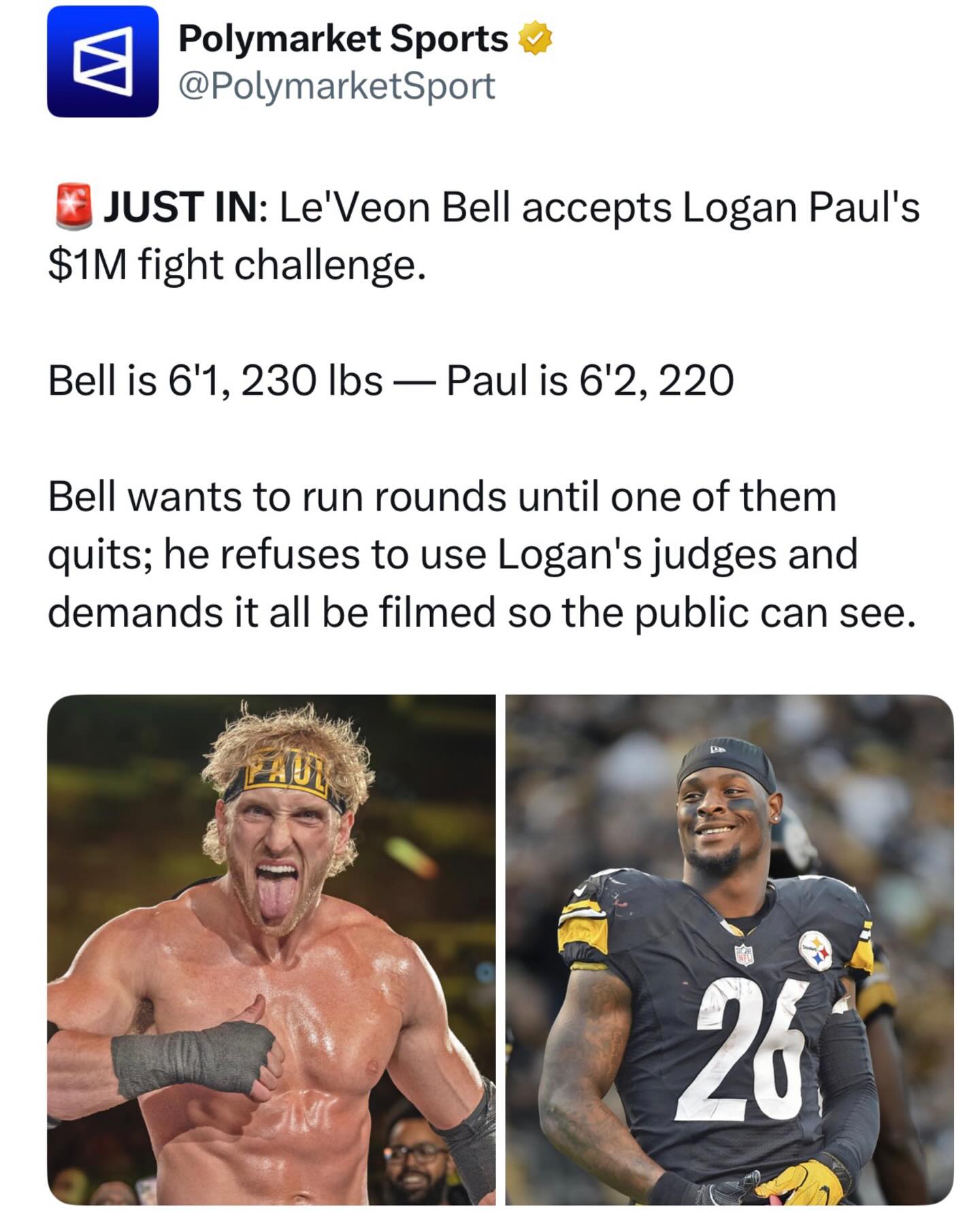Viewport: 980px width, 1224px height.
Task: View the Logan Paul photo
Action: pyautogui.click(x=271, y=949)
